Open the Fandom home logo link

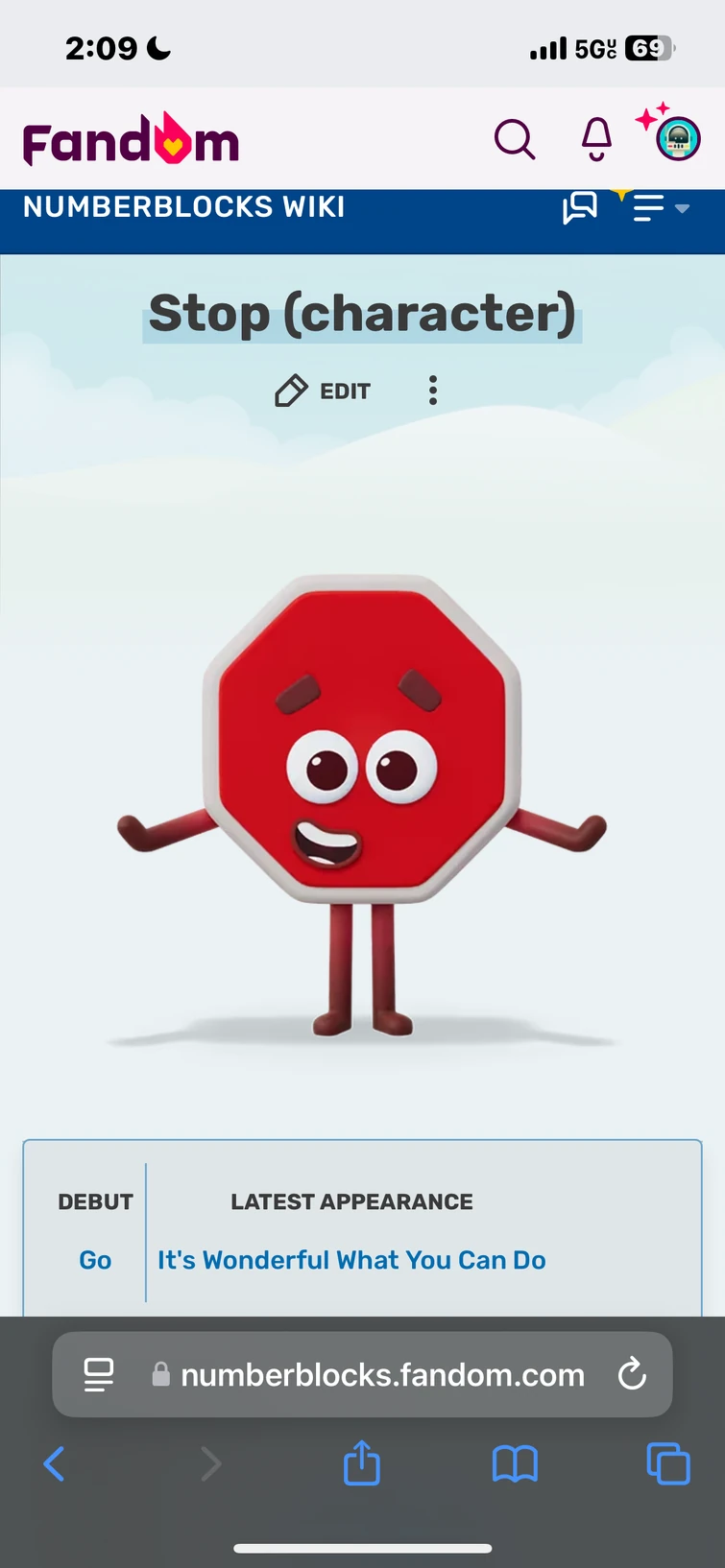[x=132, y=141]
